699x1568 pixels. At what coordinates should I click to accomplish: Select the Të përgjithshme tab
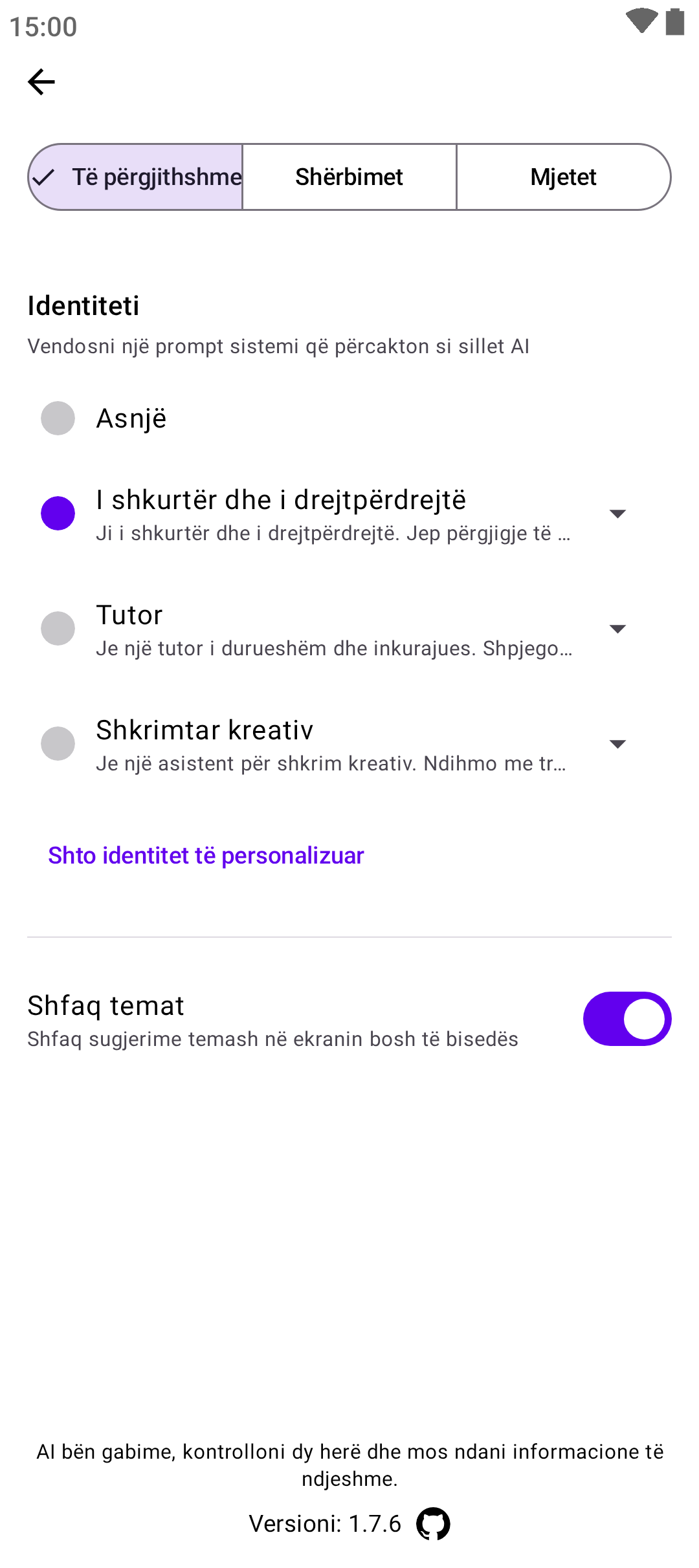click(136, 177)
